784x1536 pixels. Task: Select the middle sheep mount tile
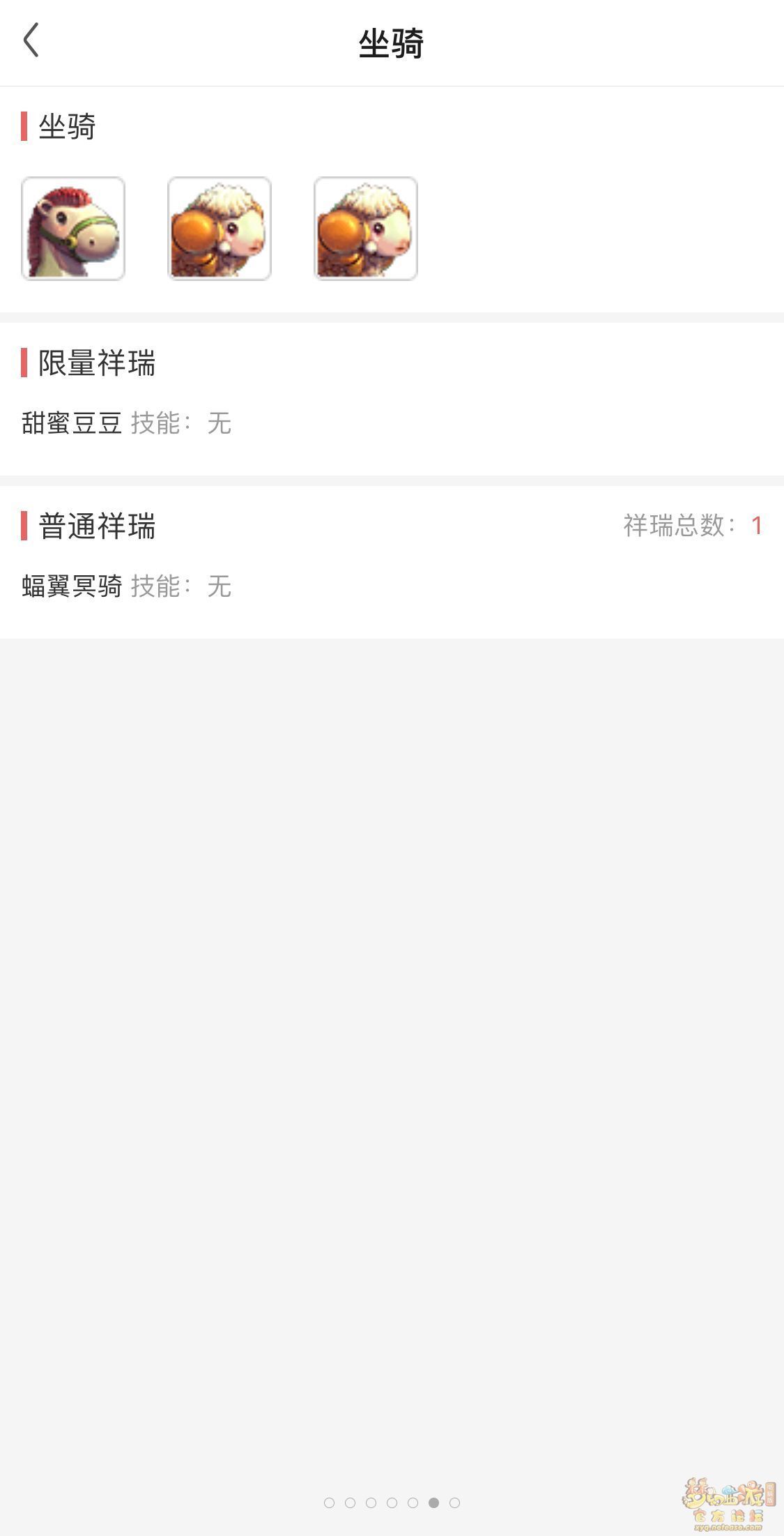pos(220,229)
